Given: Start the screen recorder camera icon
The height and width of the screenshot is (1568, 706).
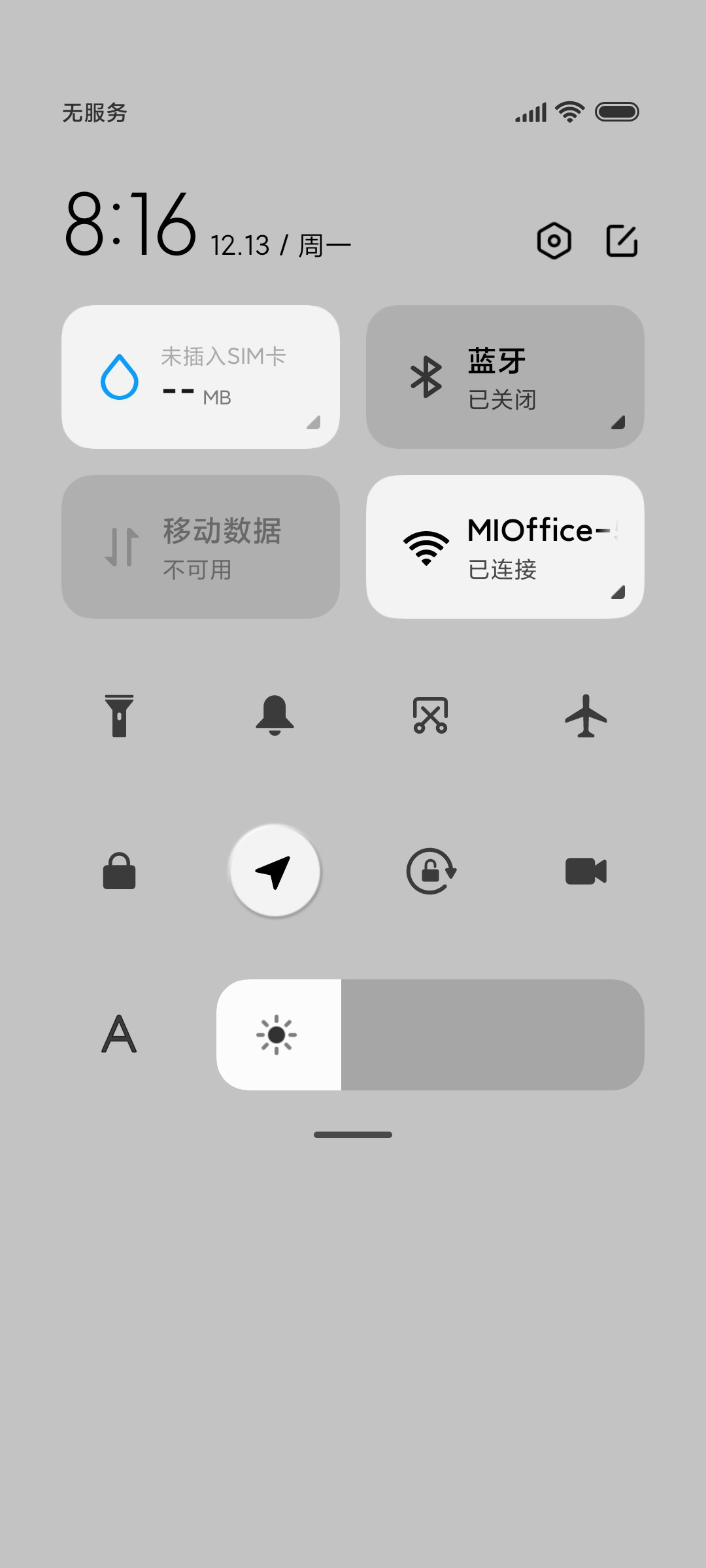Looking at the screenshot, I should 586,871.
